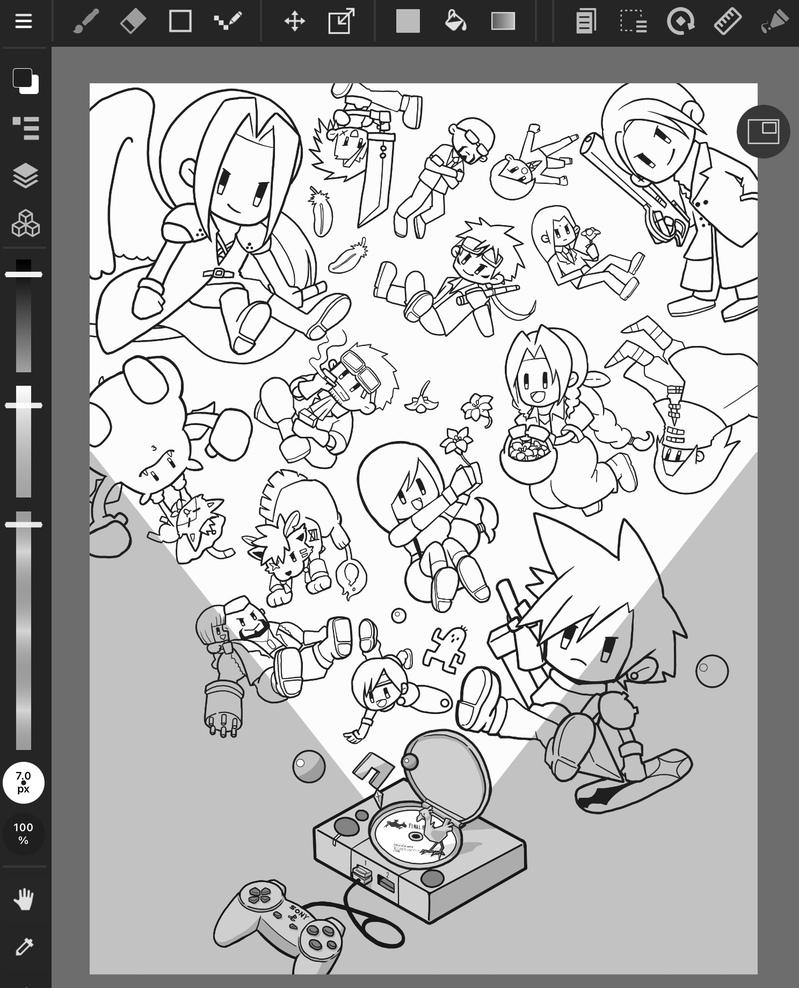Open the foreground and background color selector
Viewport: 799px width, 988px height.
click(25, 81)
